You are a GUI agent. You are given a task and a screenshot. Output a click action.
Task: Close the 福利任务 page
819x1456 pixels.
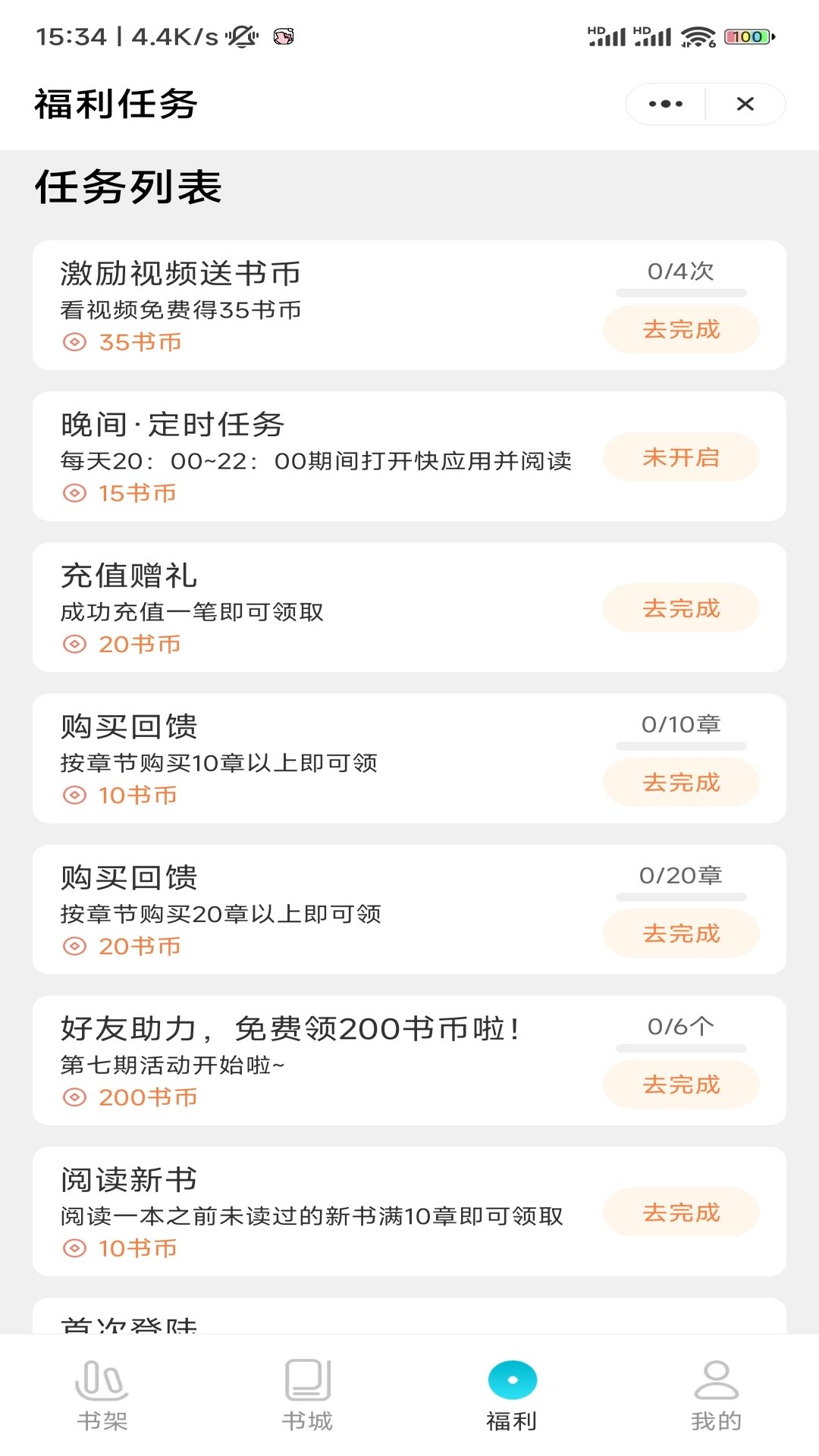point(745,104)
